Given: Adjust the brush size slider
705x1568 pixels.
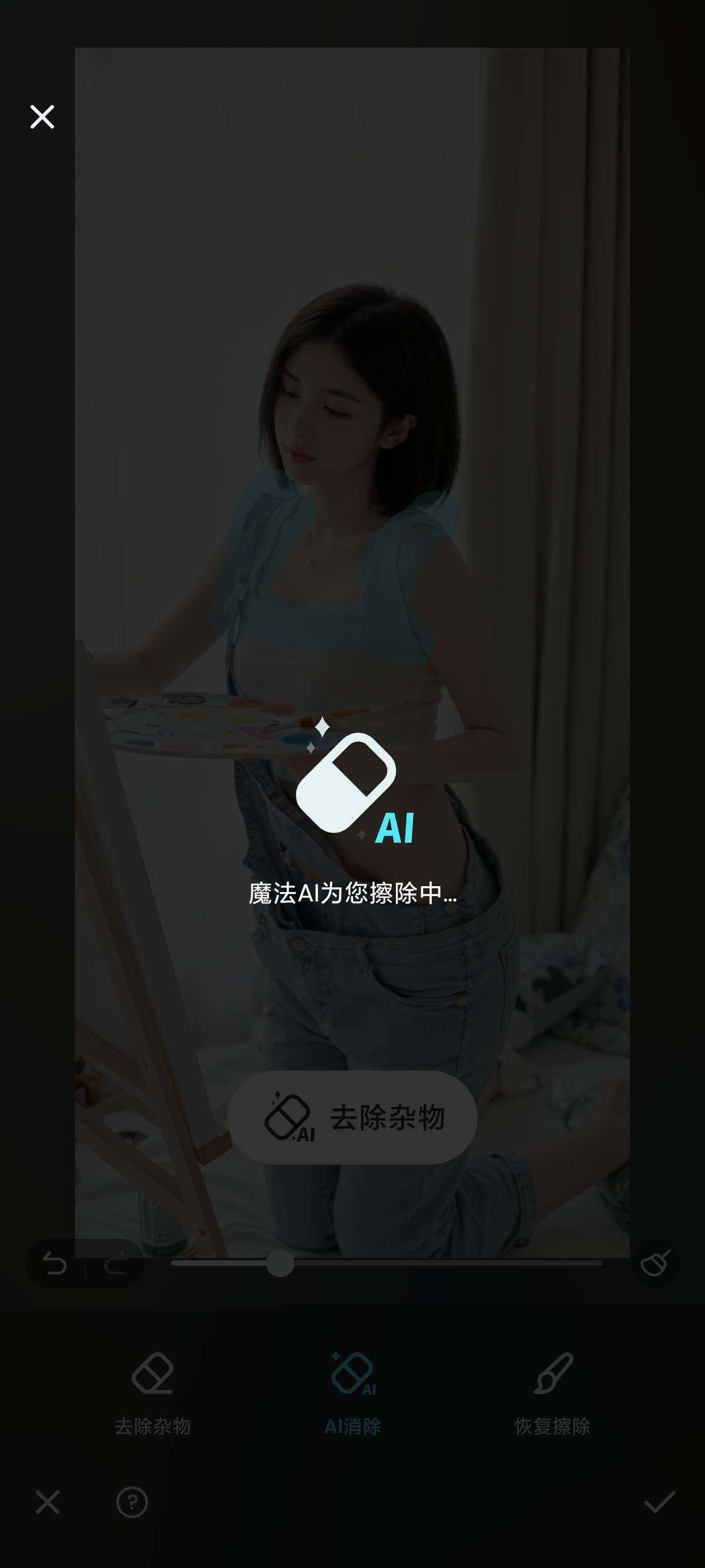Looking at the screenshot, I should tap(280, 1264).
